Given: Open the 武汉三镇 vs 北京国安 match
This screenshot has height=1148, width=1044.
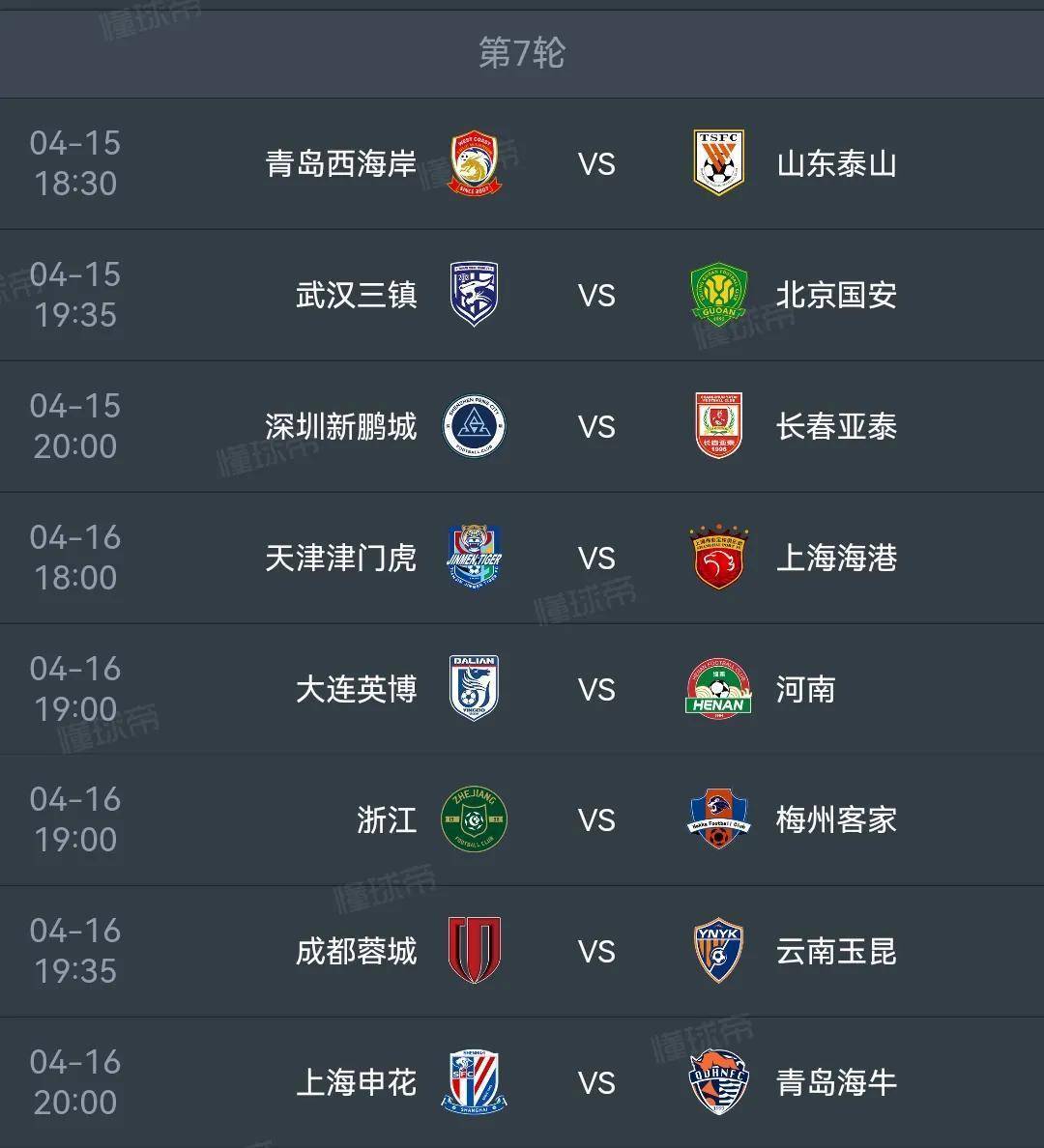Looking at the screenshot, I should pos(596,295).
